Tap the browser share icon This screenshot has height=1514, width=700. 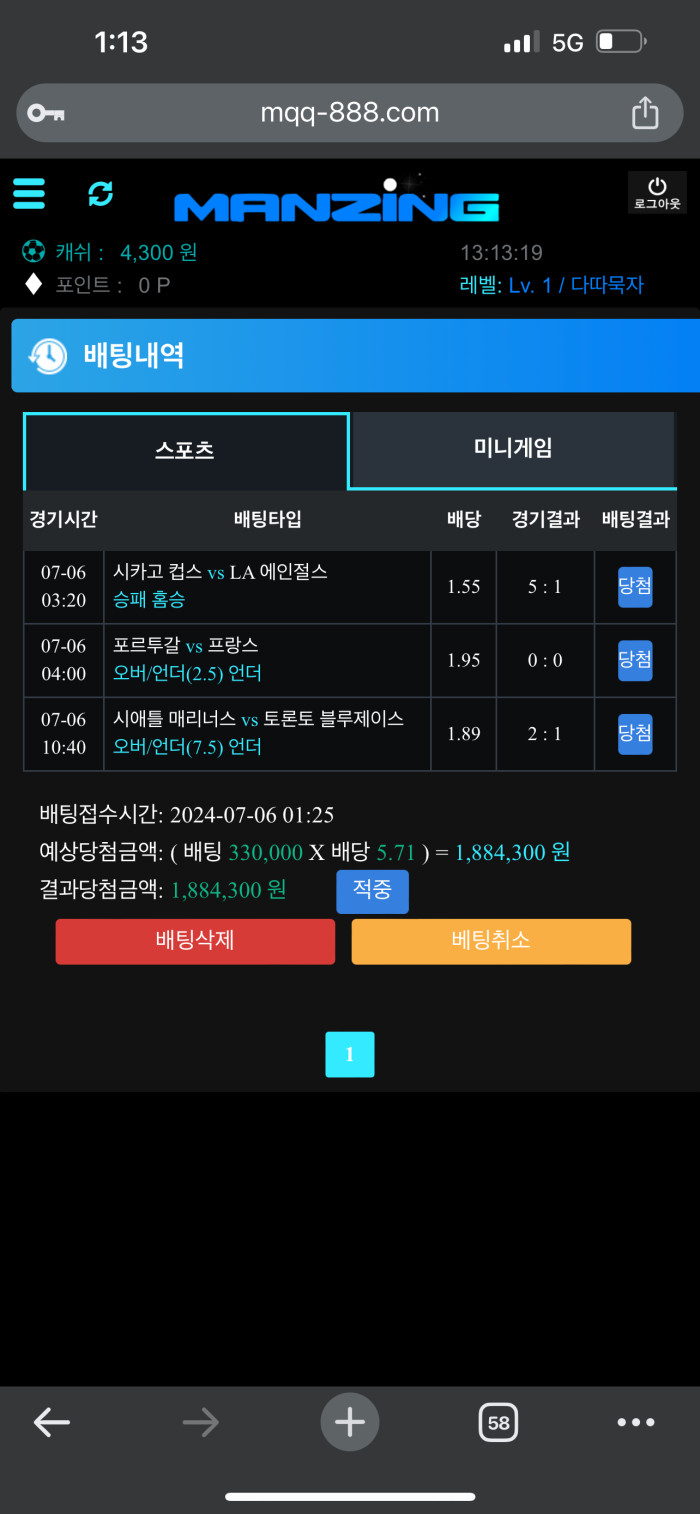tap(645, 113)
